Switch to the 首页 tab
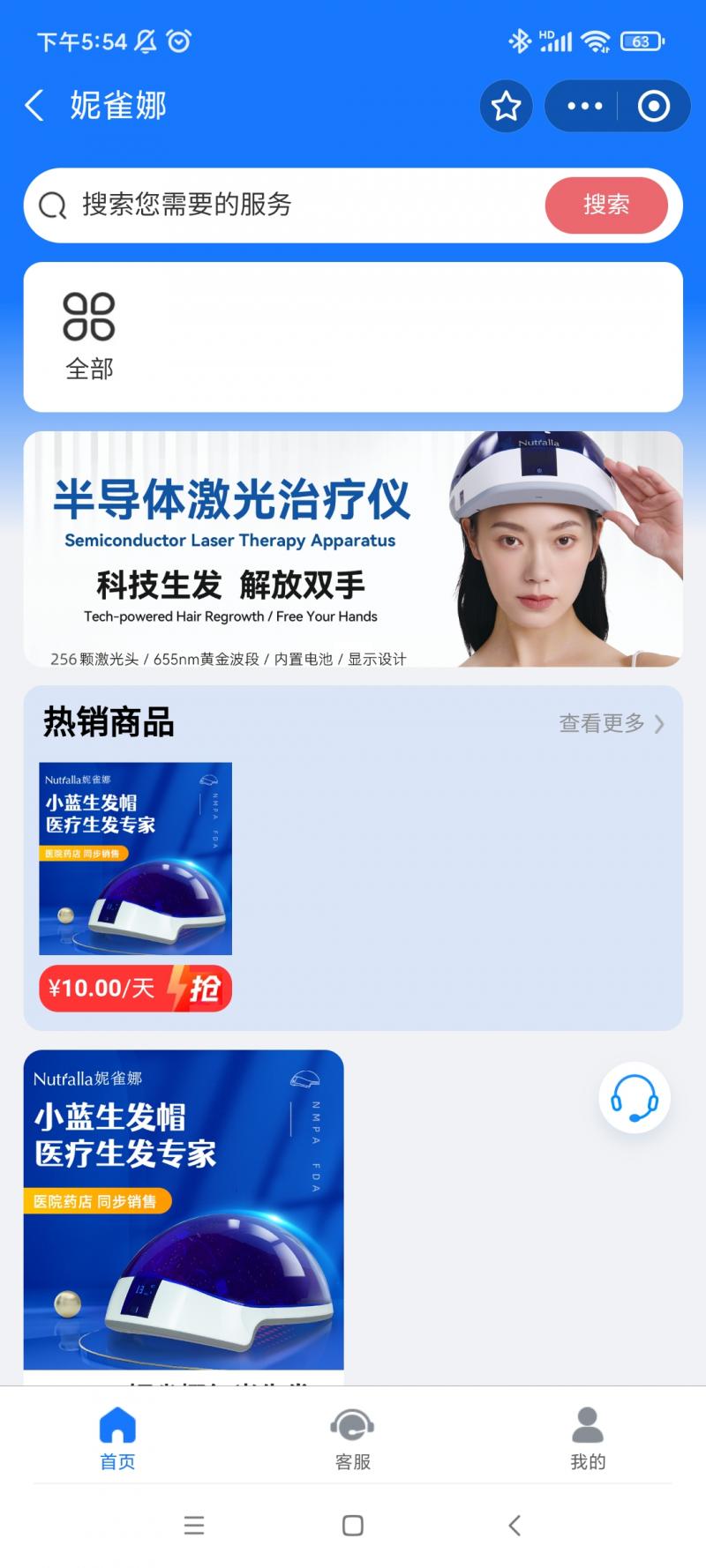The height and width of the screenshot is (1568, 706). click(117, 1439)
